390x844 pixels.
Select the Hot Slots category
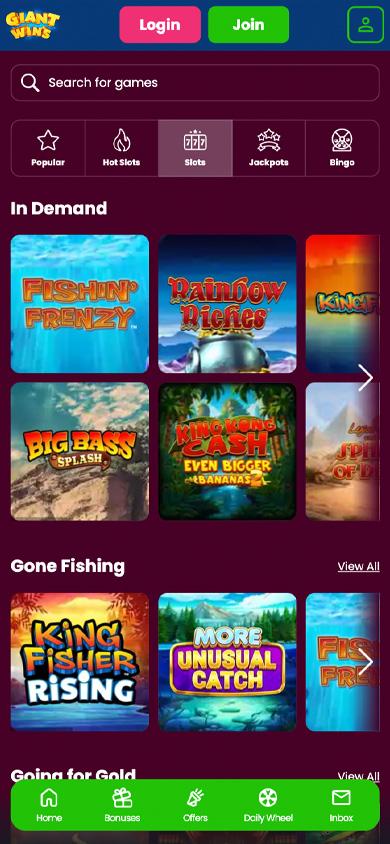click(x=122, y=148)
